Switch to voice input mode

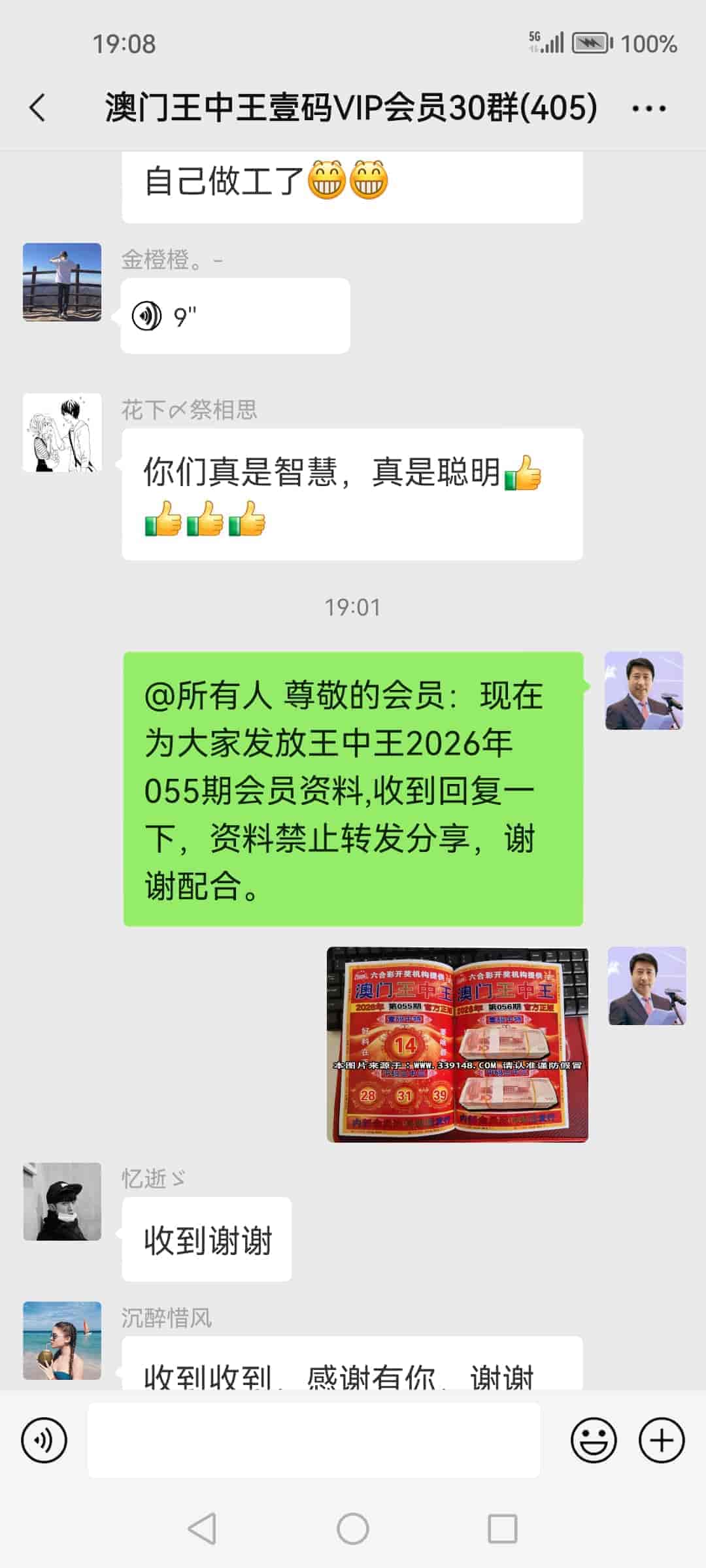click(x=44, y=1440)
